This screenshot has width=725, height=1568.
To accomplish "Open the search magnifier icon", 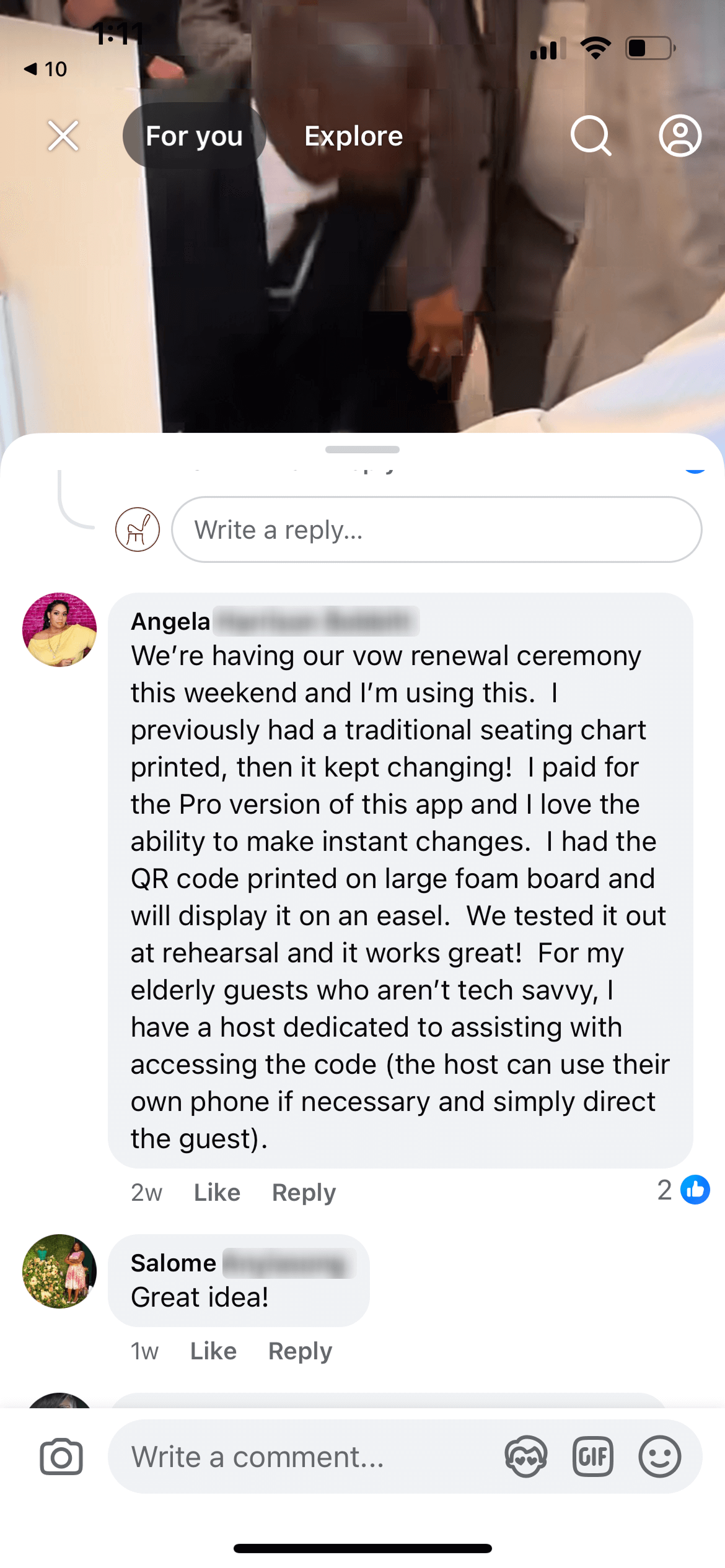I will coord(591,136).
